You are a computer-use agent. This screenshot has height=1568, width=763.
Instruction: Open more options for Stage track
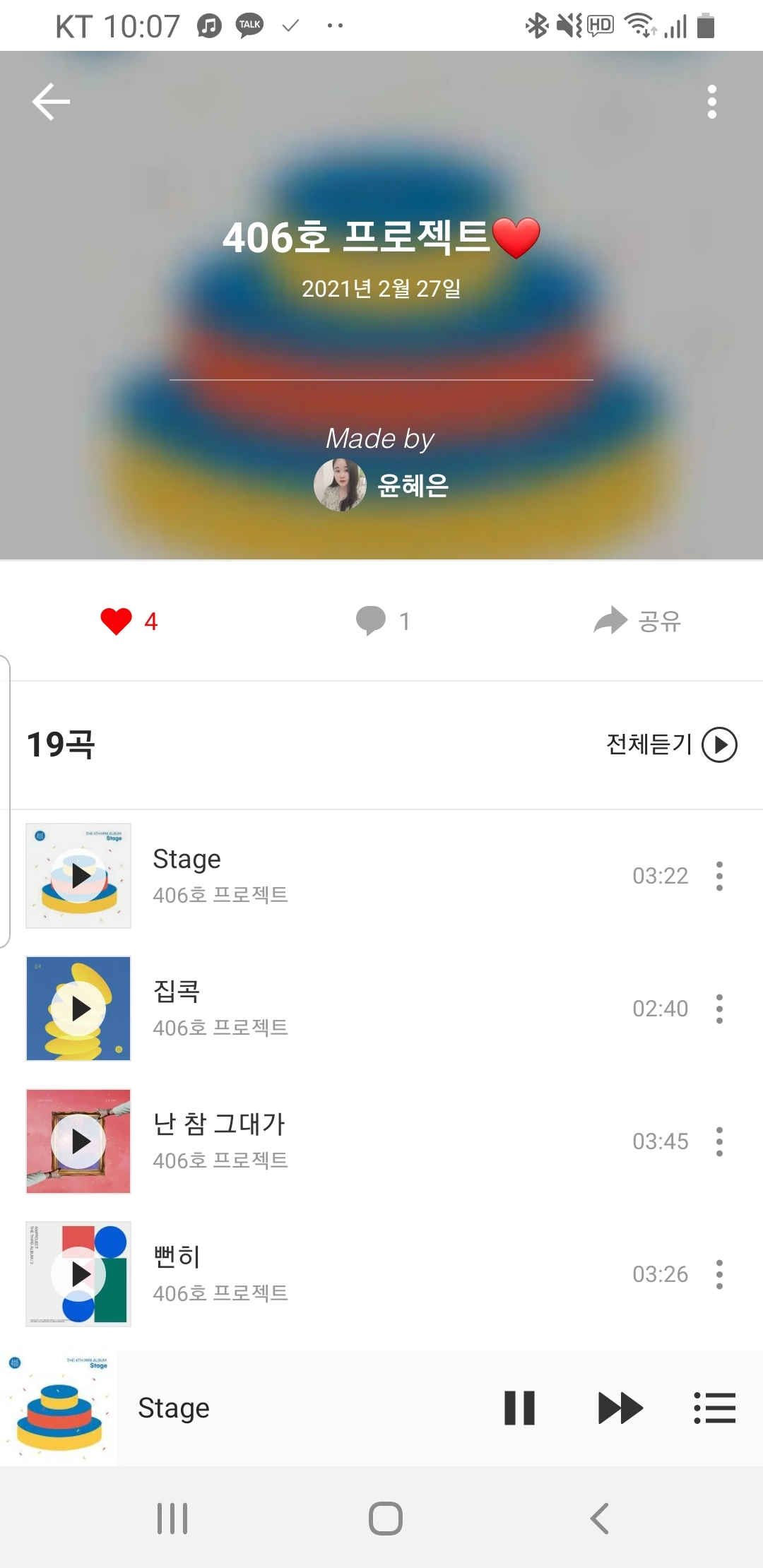[x=719, y=876]
